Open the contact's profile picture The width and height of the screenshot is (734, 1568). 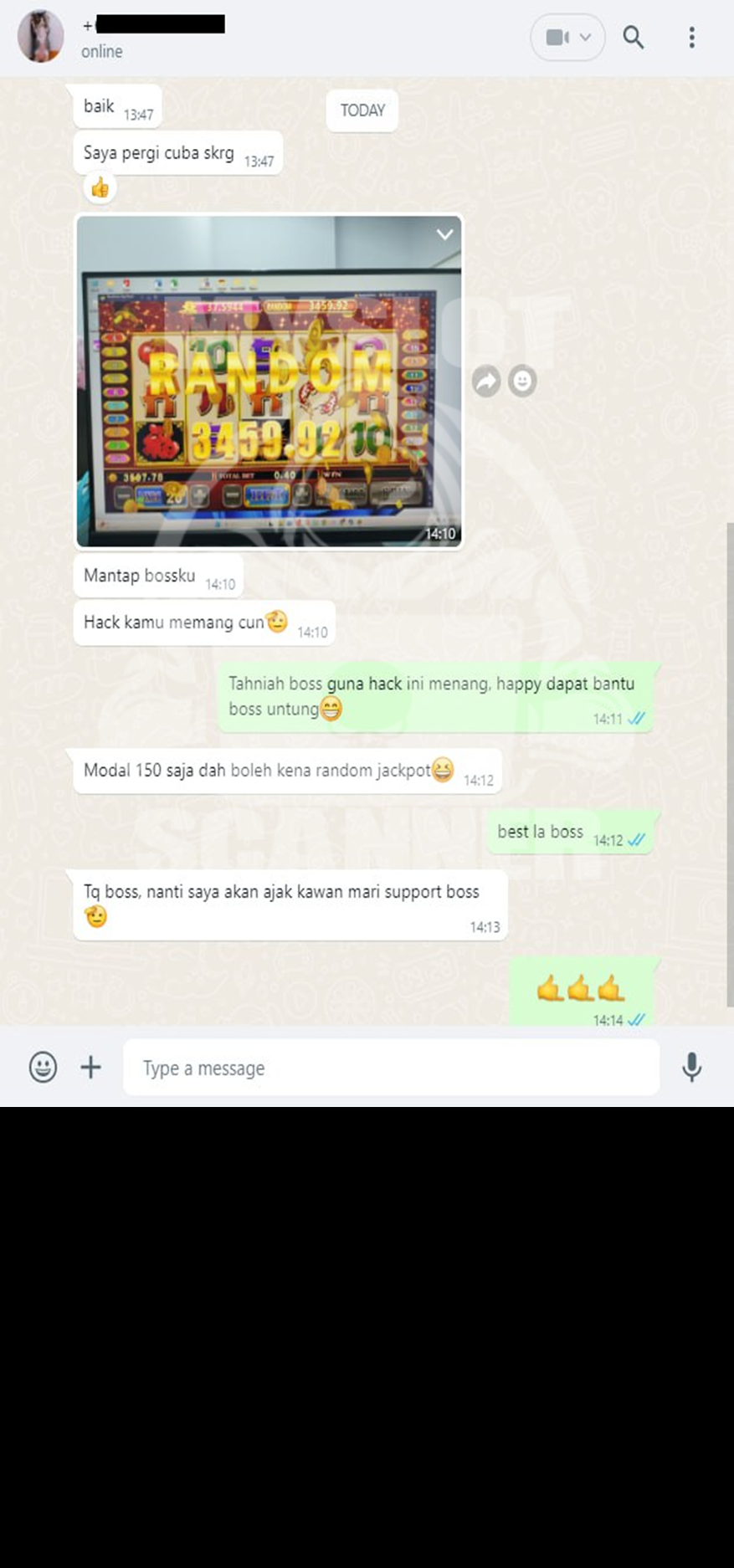[x=41, y=37]
